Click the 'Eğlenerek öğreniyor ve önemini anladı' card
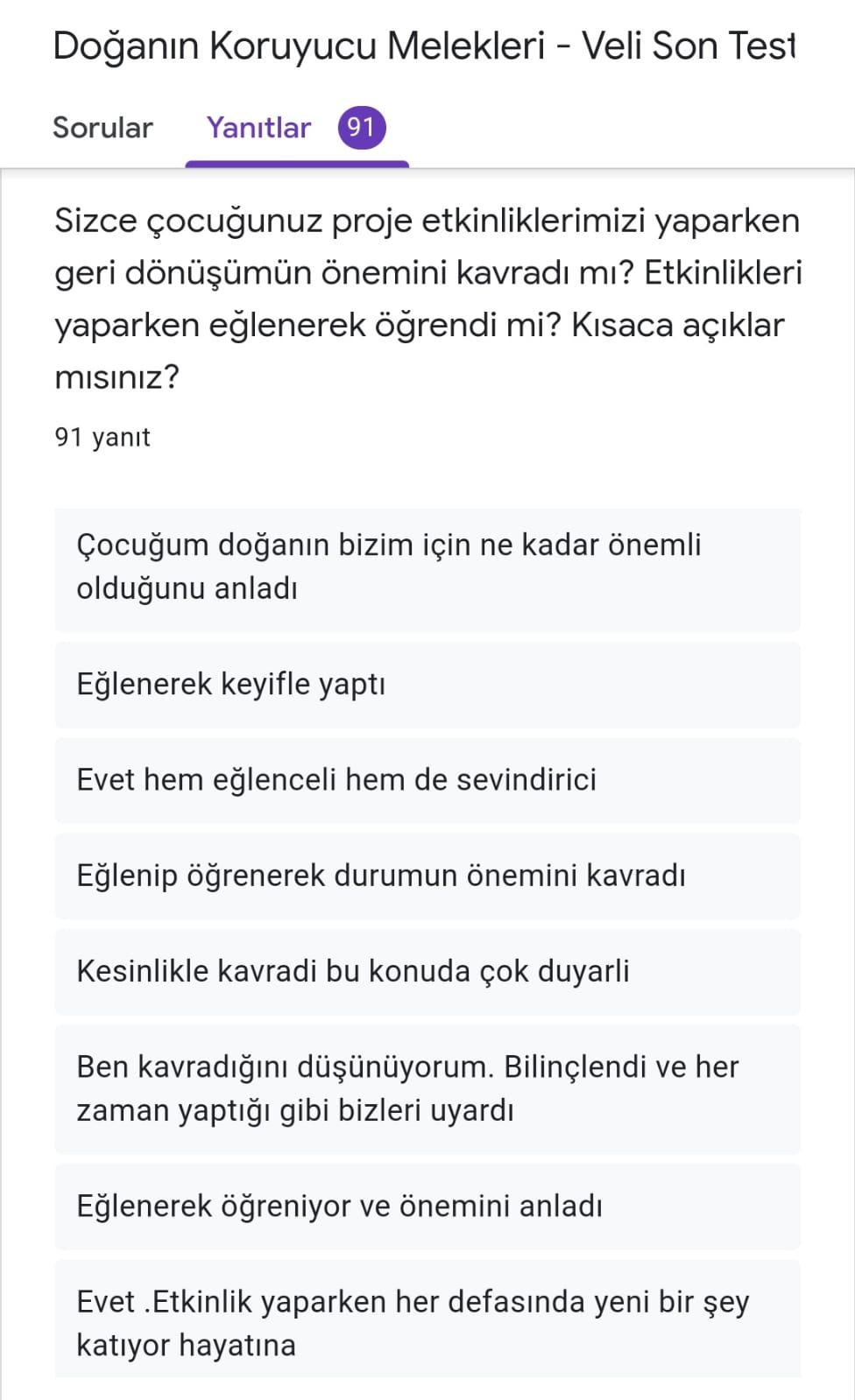855x1400 pixels. click(x=427, y=1207)
